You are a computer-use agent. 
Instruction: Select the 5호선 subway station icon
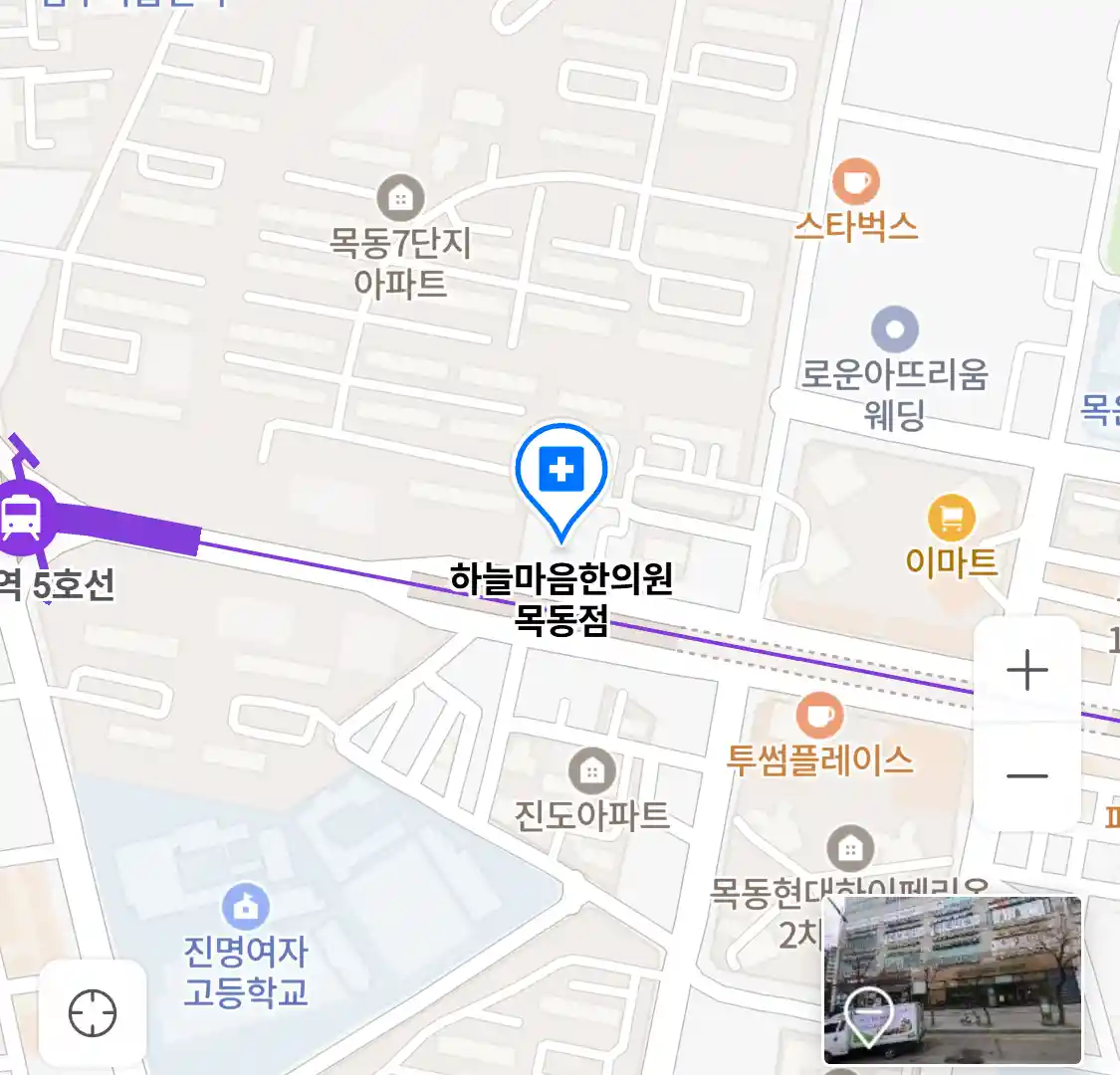pos(22,517)
